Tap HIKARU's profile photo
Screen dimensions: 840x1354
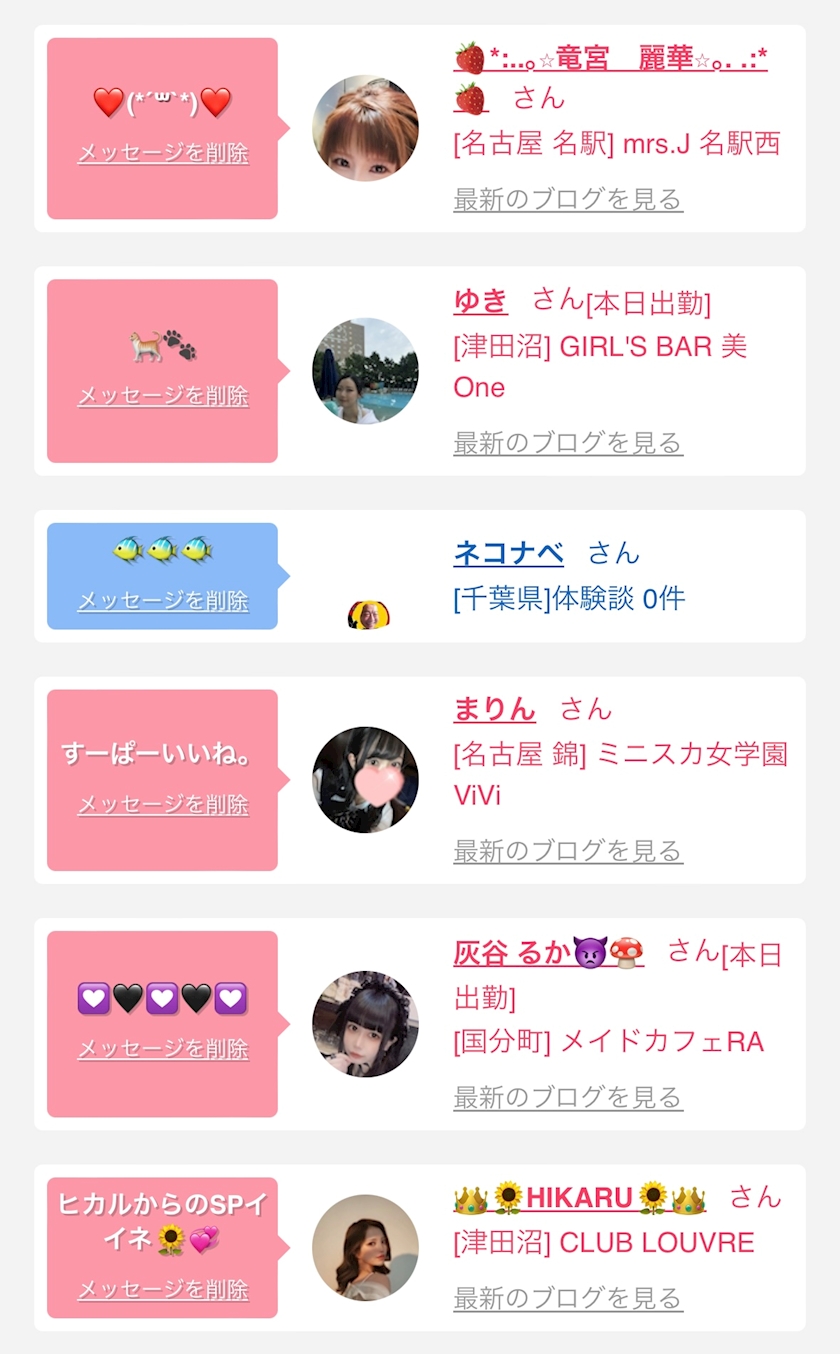[365, 1247]
